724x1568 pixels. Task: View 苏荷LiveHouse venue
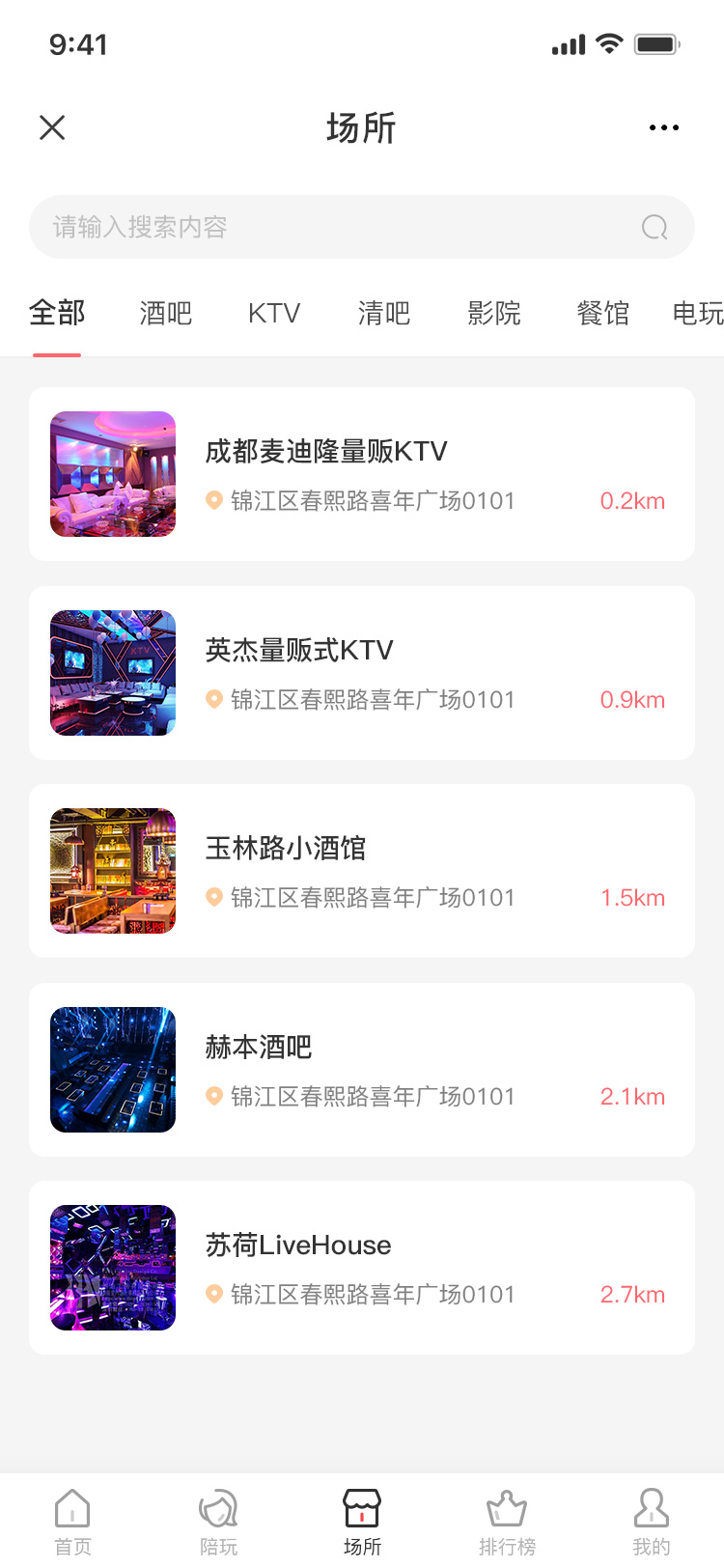[x=362, y=1268]
